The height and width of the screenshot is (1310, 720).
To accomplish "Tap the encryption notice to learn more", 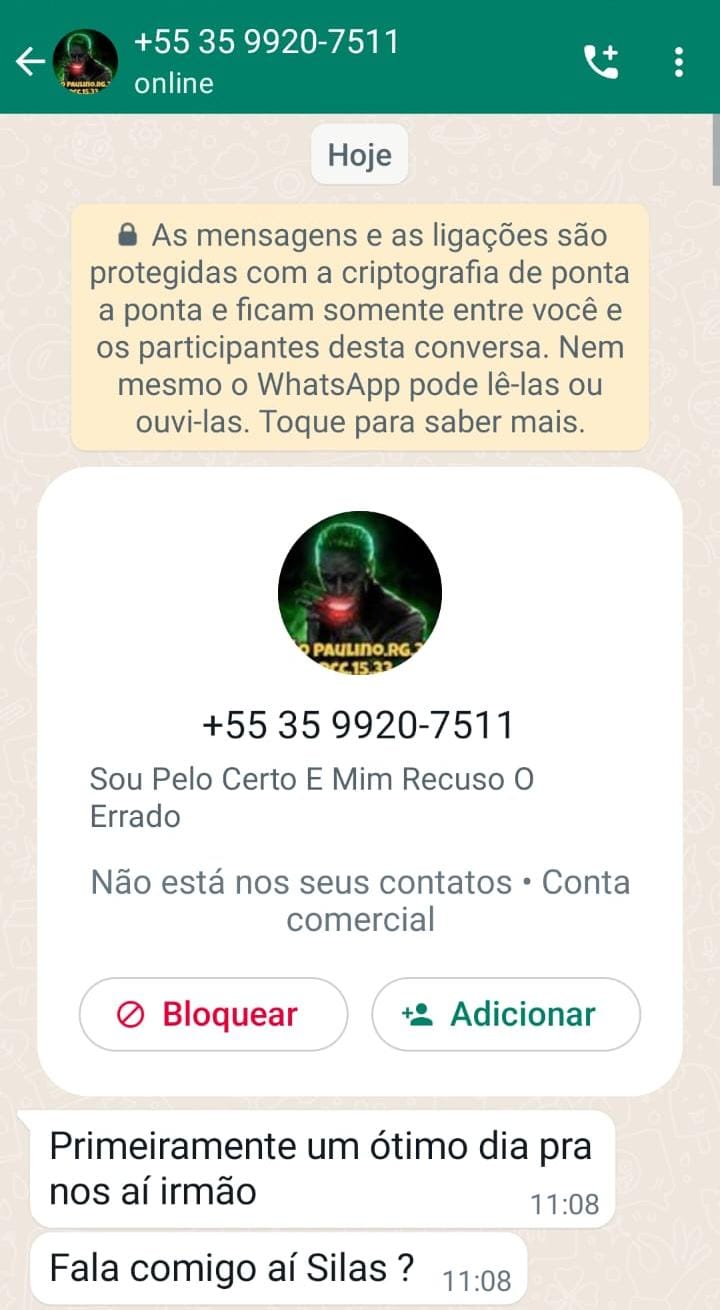I will 360,328.
